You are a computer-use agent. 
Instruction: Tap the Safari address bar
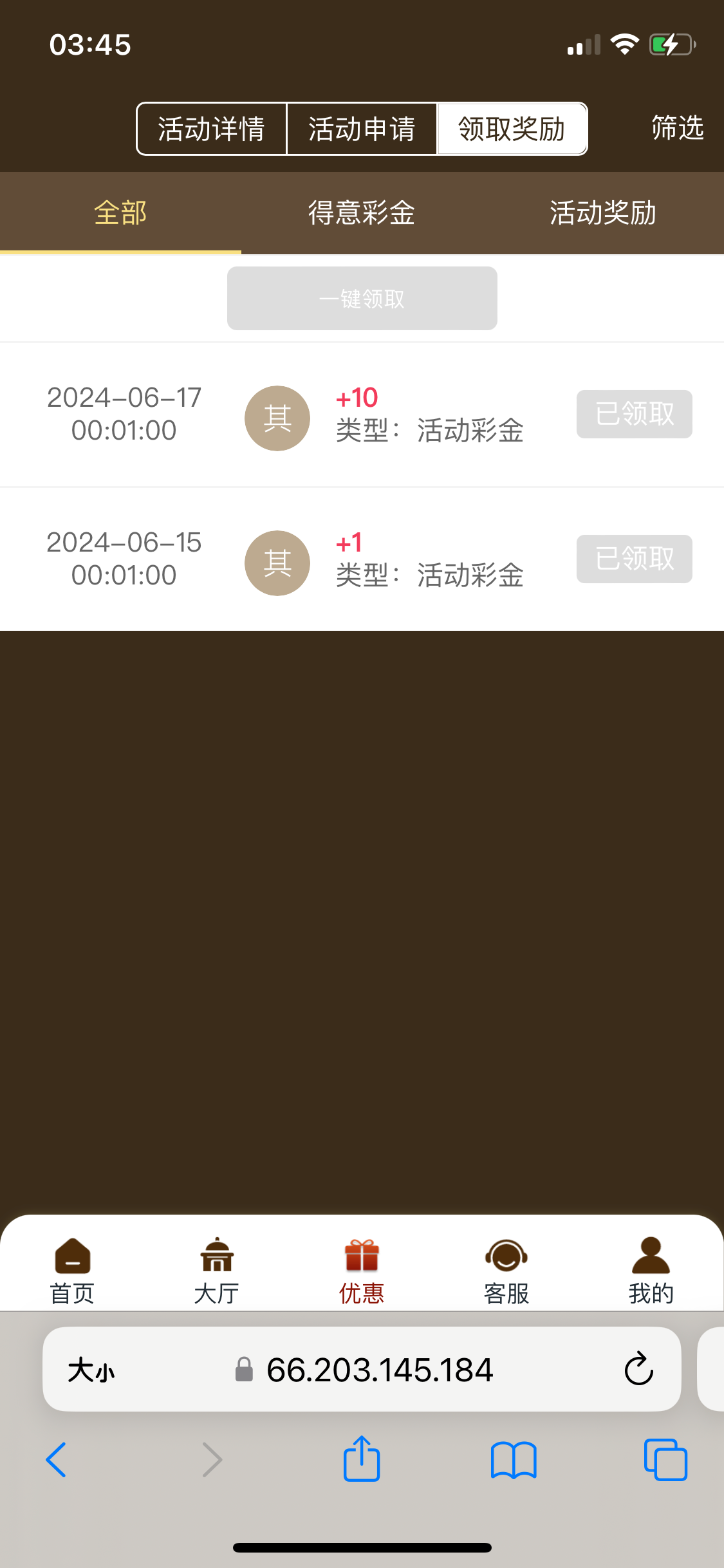click(380, 1369)
